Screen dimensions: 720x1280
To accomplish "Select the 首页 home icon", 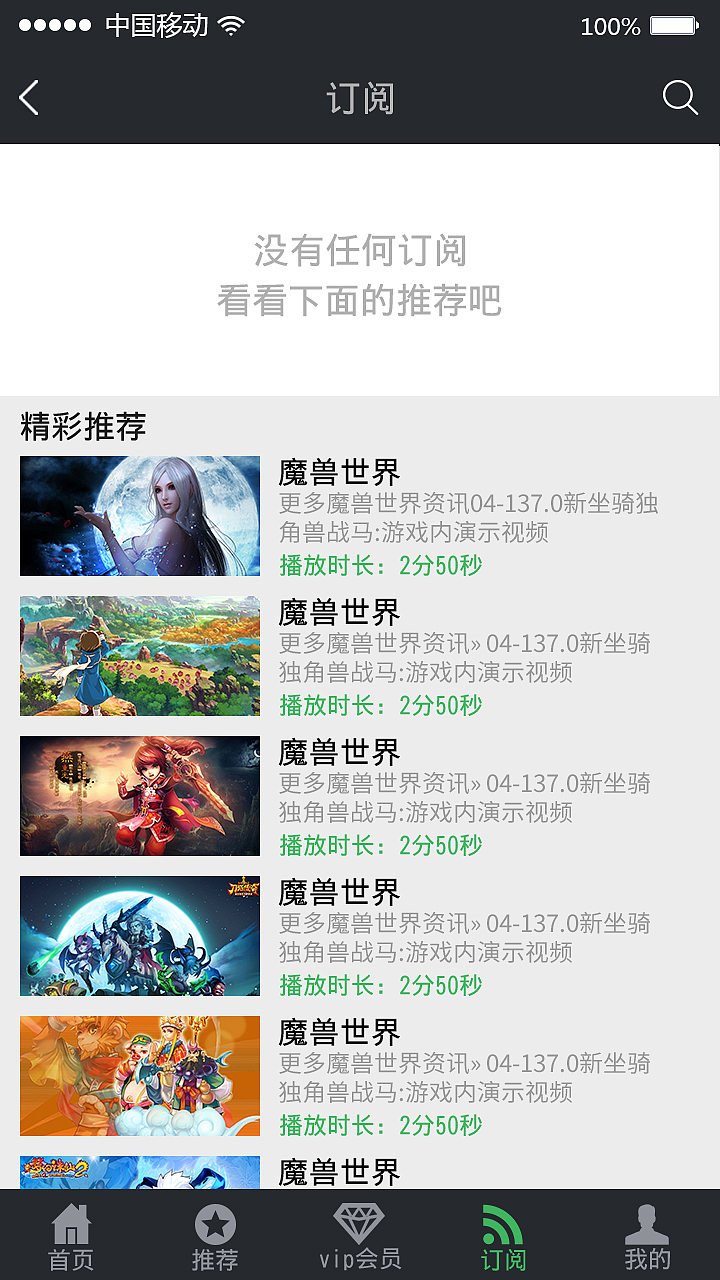I will 72,1222.
